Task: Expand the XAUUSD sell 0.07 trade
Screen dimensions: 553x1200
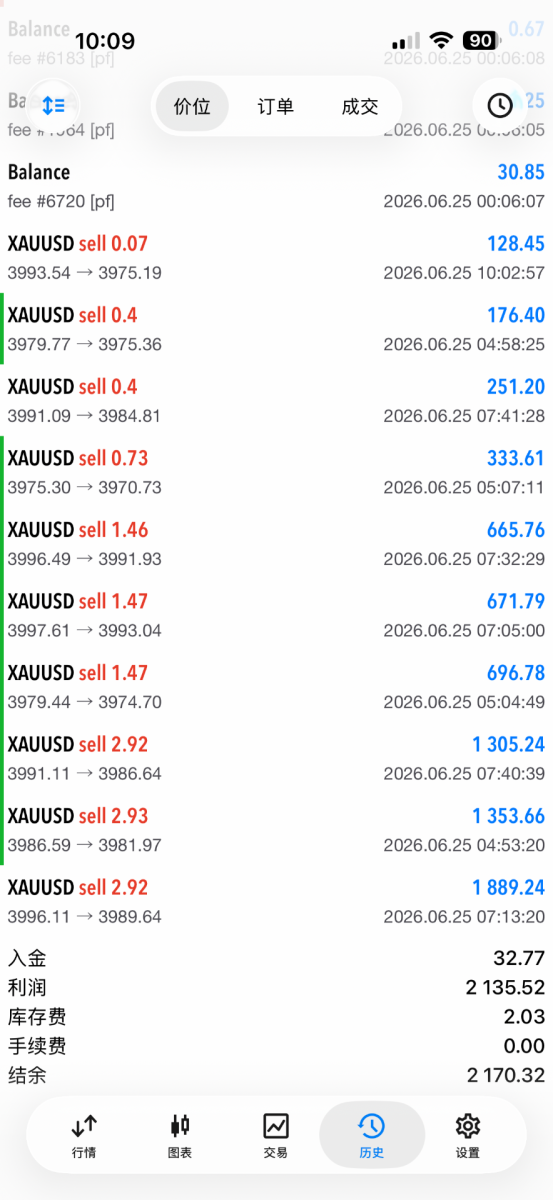Action: 276,257
